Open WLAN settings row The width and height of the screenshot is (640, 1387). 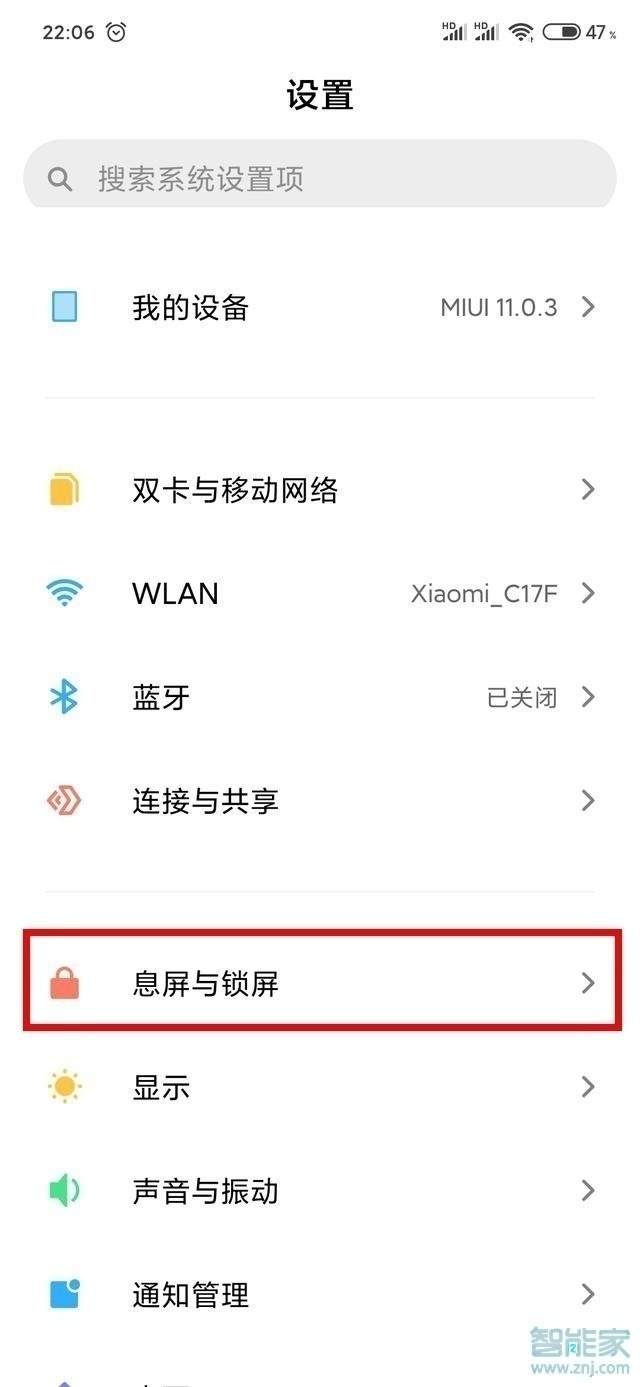(320, 594)
